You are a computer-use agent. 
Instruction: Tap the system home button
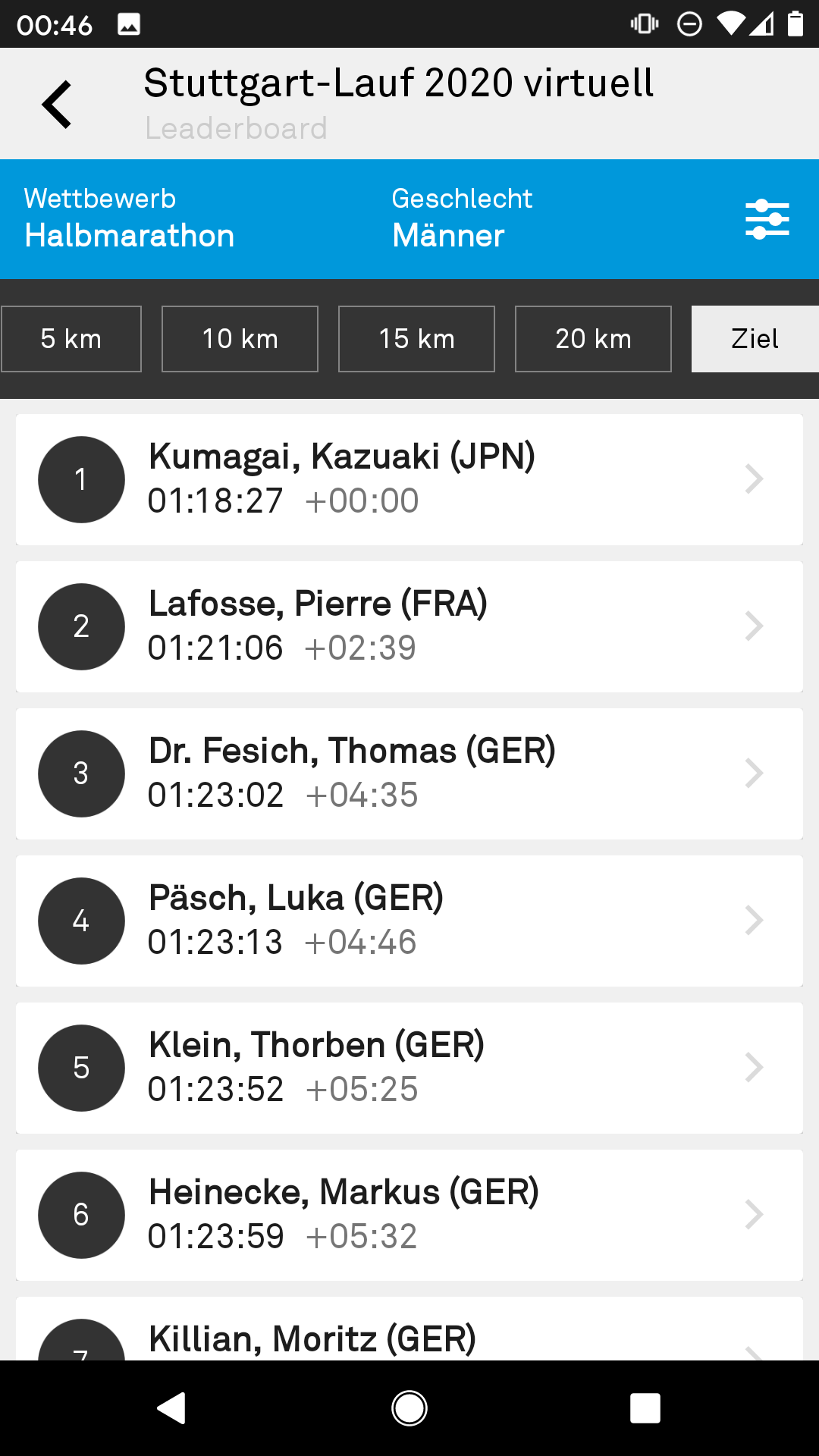[x=409, y=1408]
